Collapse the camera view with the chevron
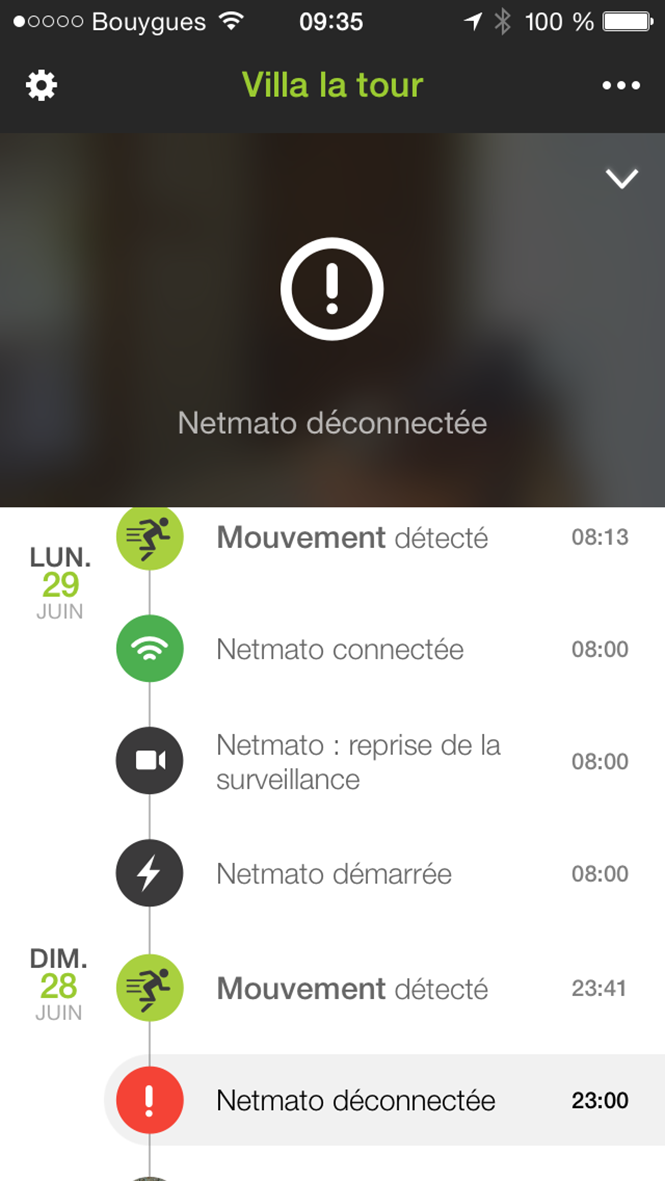The width and height of the screenshot is (665, 1181). (622, 179)
